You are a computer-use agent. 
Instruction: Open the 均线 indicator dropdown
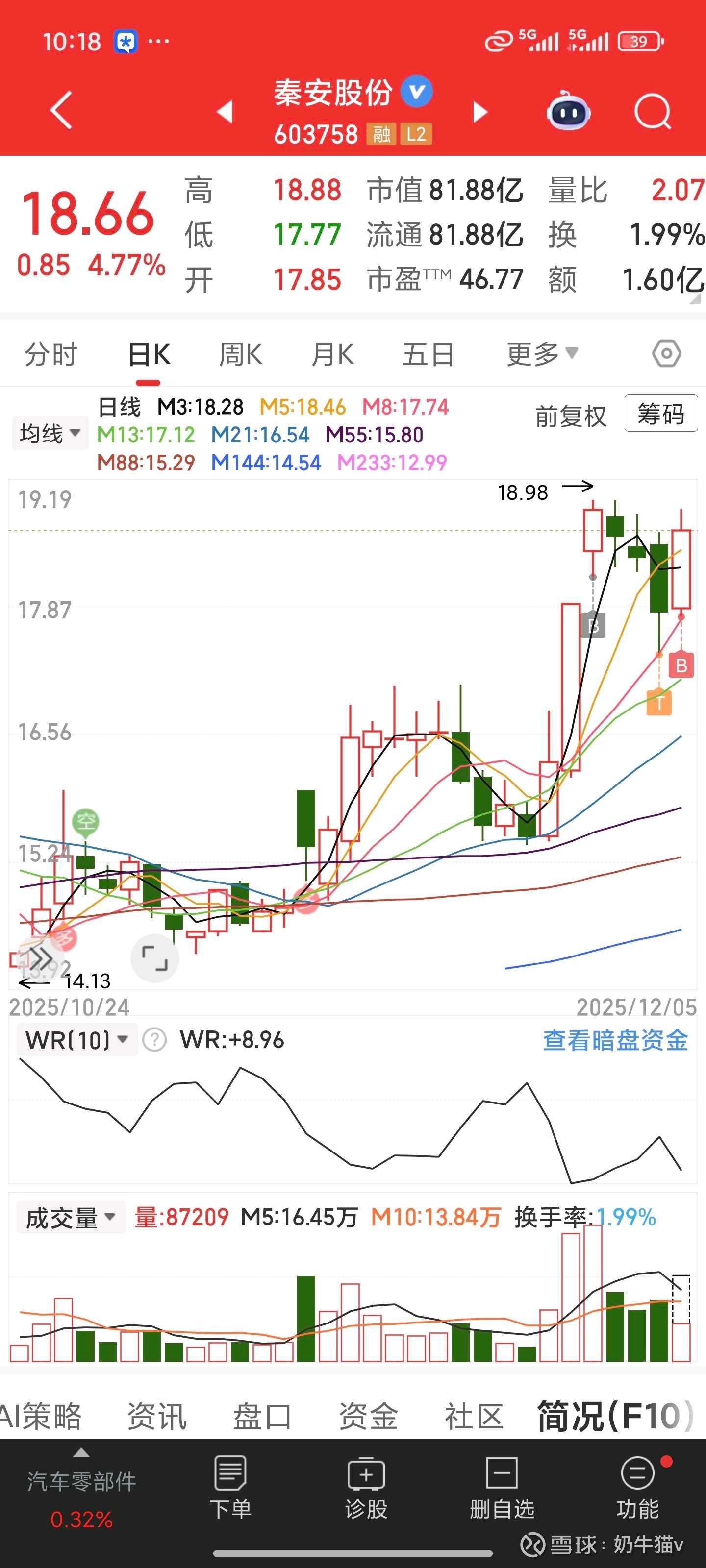[50, 433]
